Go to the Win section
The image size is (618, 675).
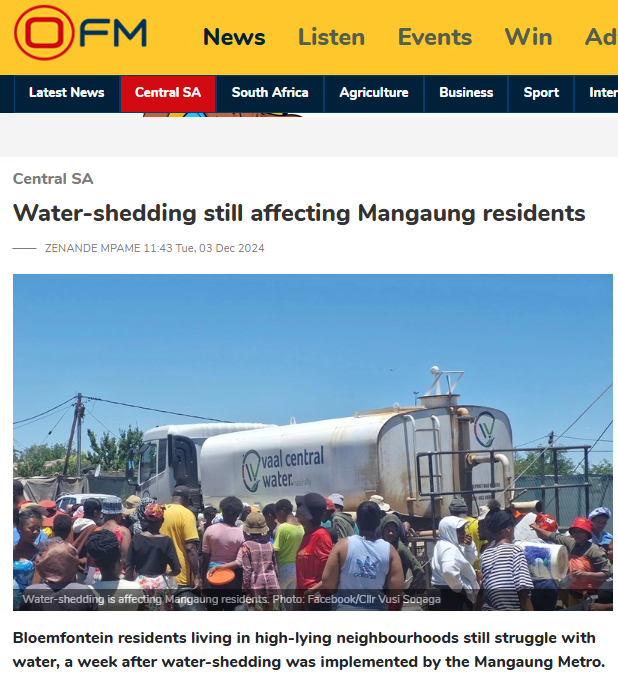click(528, 37)
